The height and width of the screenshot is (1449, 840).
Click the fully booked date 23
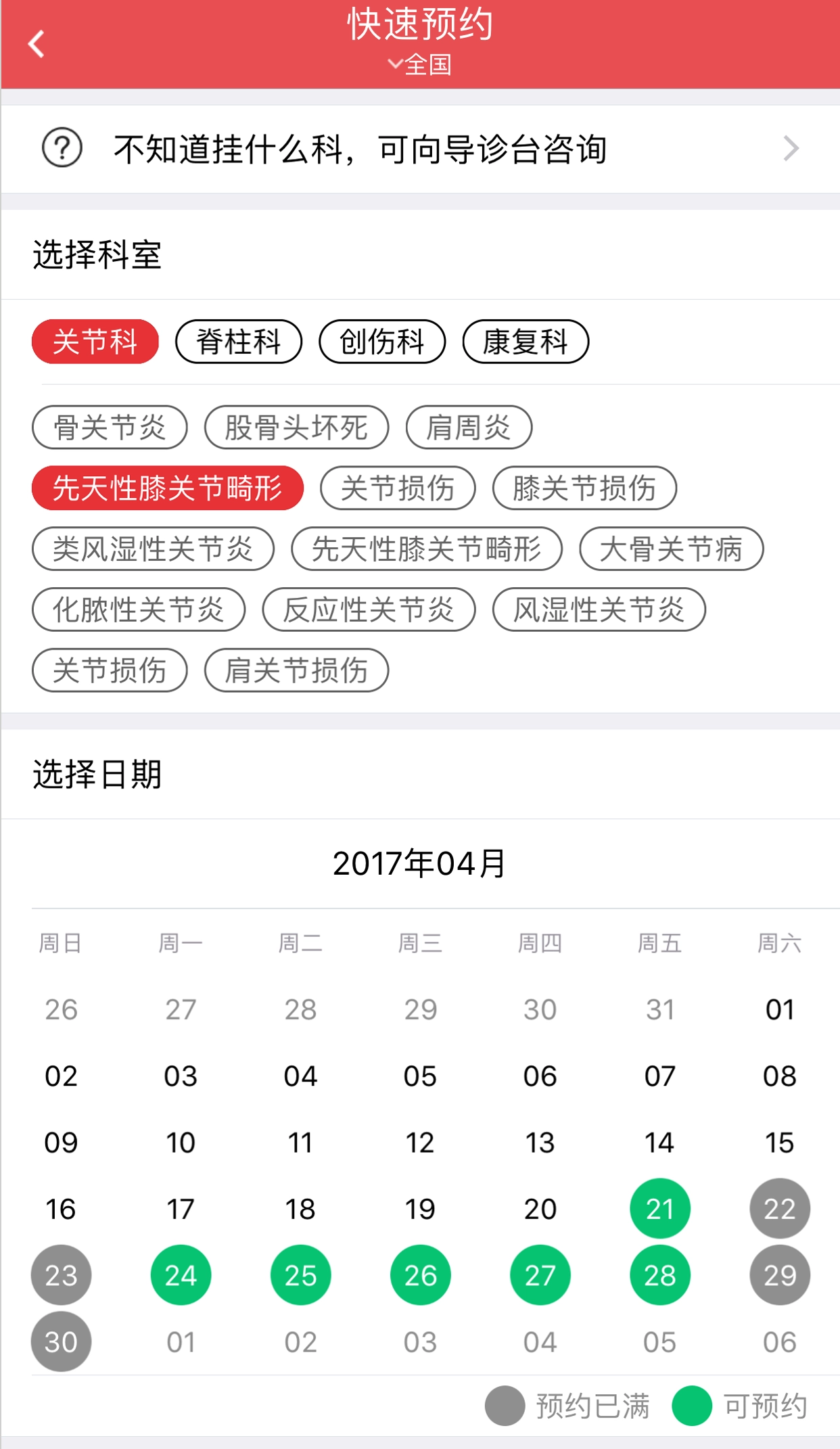(60, 1274)
